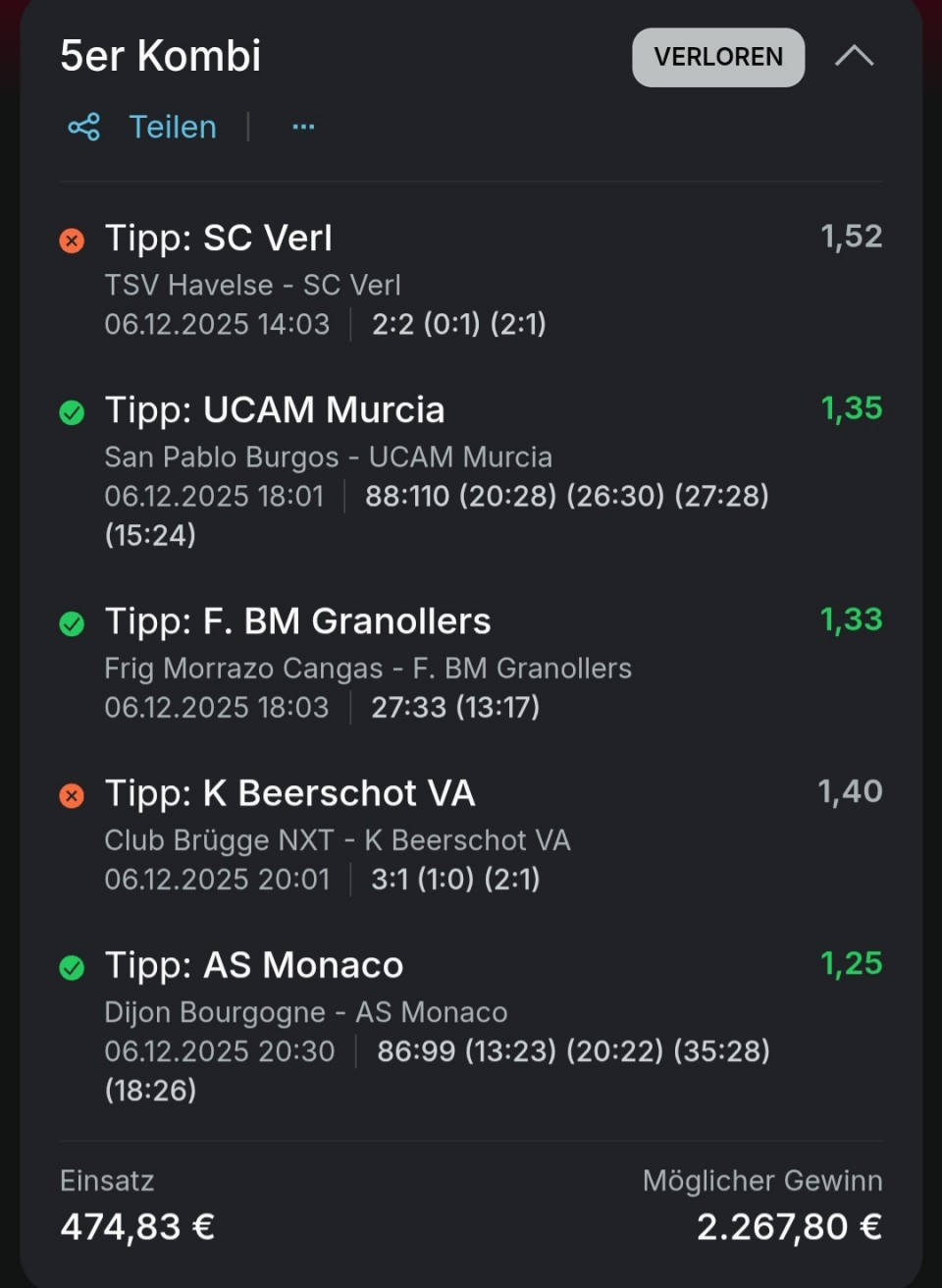Open the three-dot more options menu

303,127
